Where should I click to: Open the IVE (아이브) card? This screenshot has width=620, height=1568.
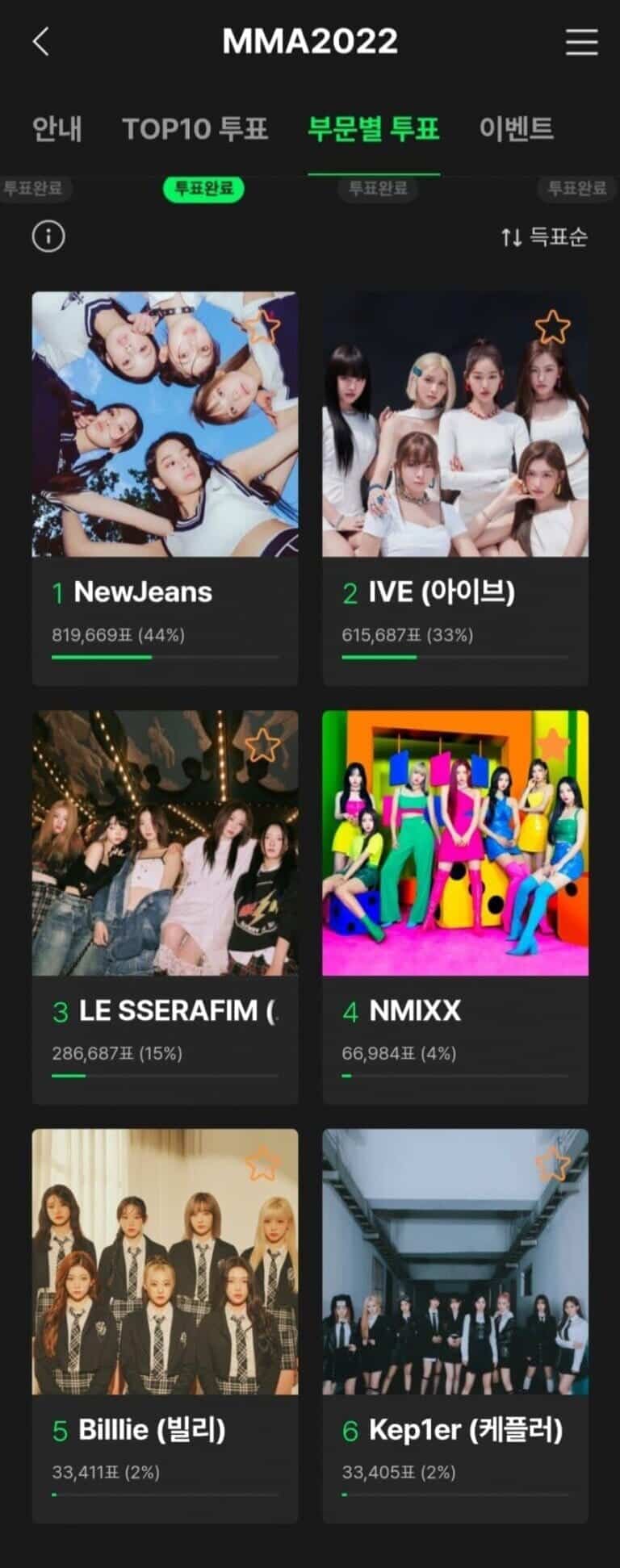click(x=455, y=488)
